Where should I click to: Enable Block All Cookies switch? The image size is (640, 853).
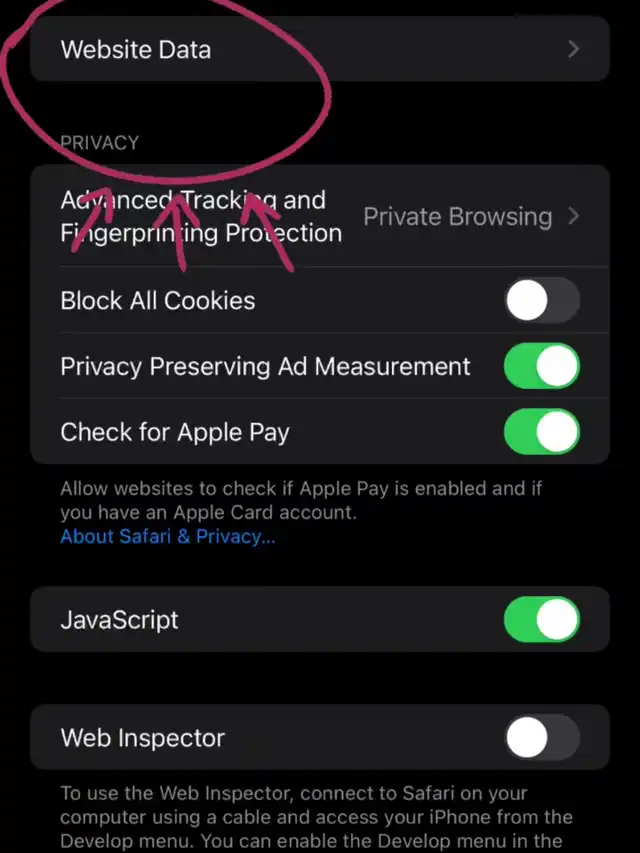point(541,300)
